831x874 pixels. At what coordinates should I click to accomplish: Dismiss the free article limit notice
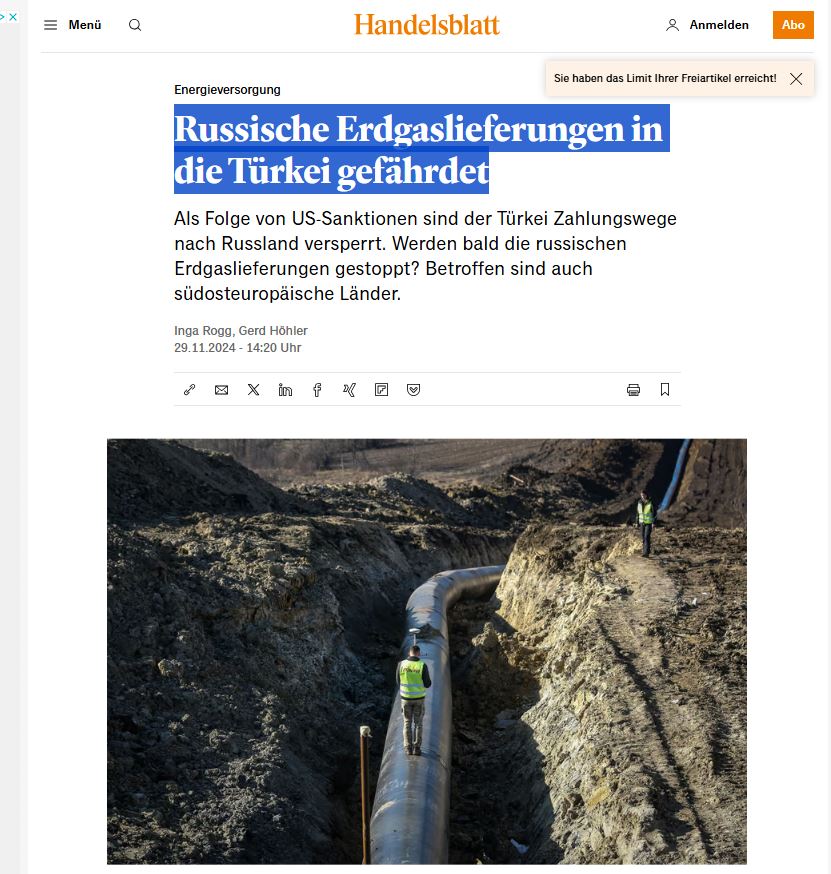point(796,78)
